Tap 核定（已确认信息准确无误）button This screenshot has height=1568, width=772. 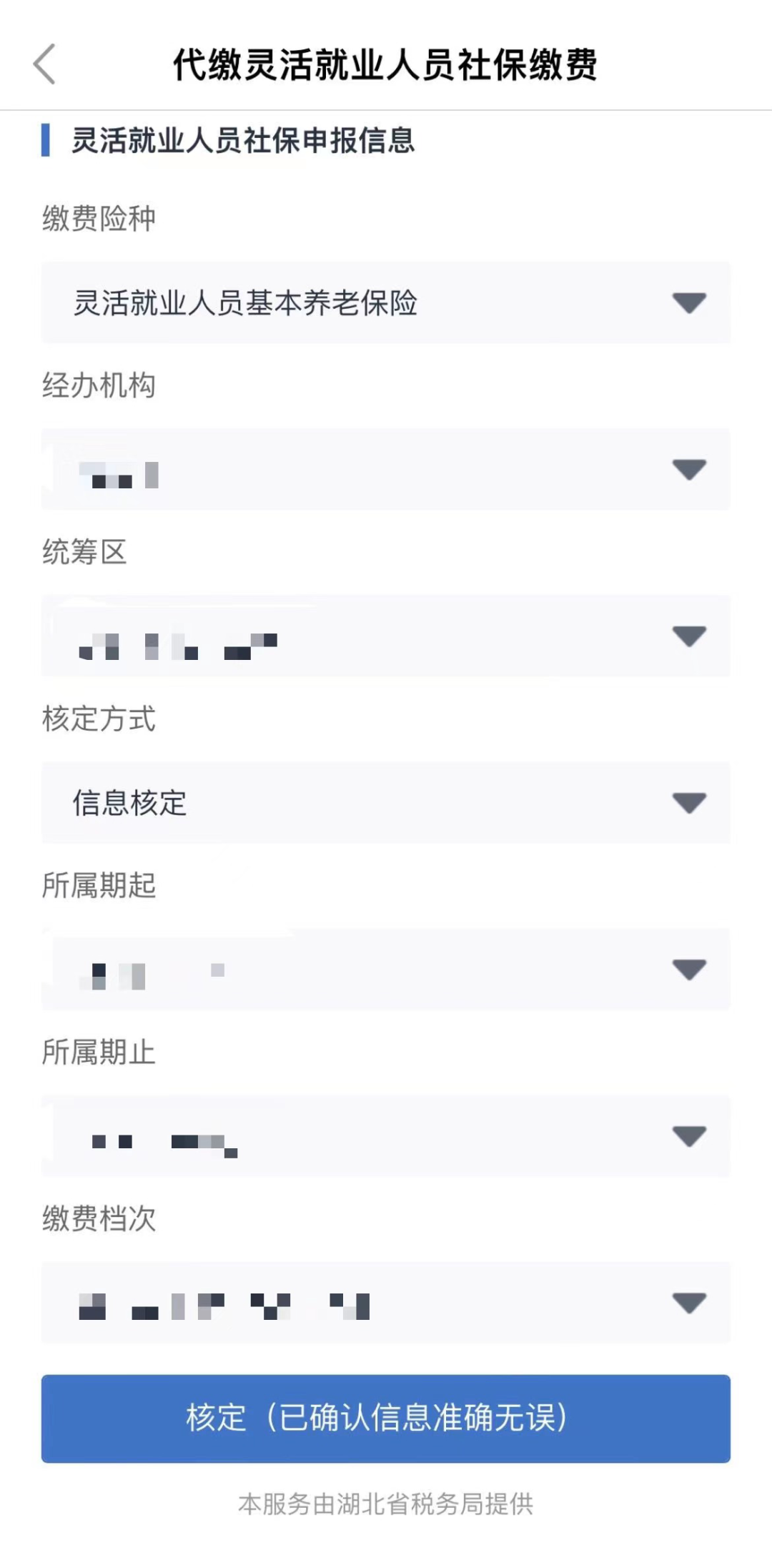pos(386,1419)
